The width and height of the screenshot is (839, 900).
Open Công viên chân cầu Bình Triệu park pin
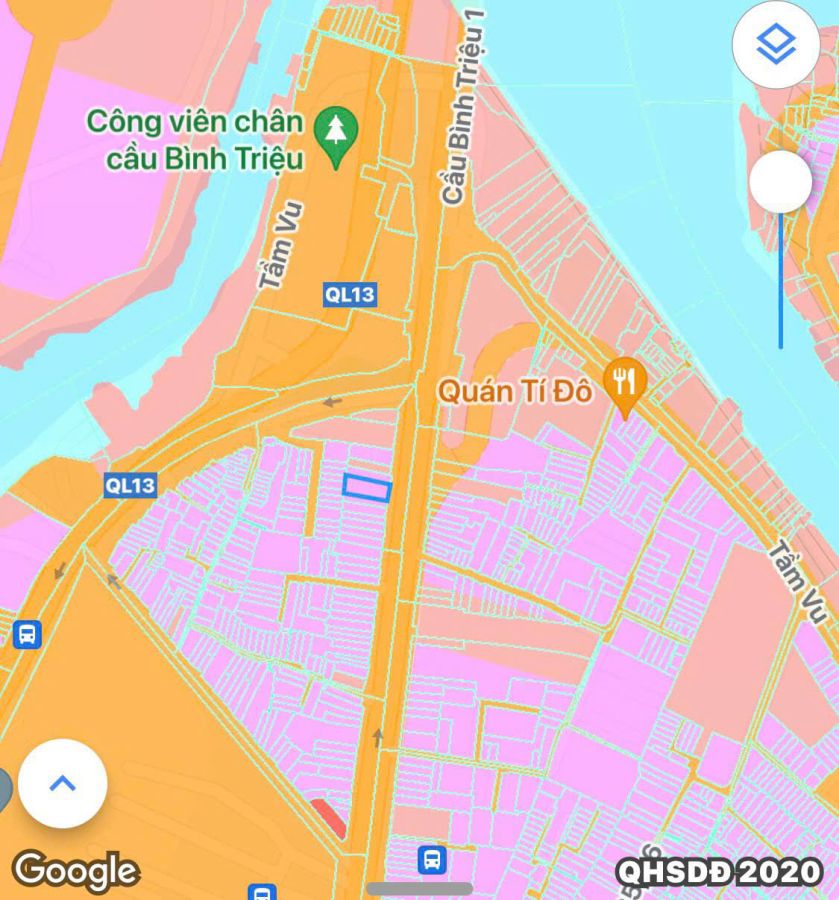coord(336,134)
